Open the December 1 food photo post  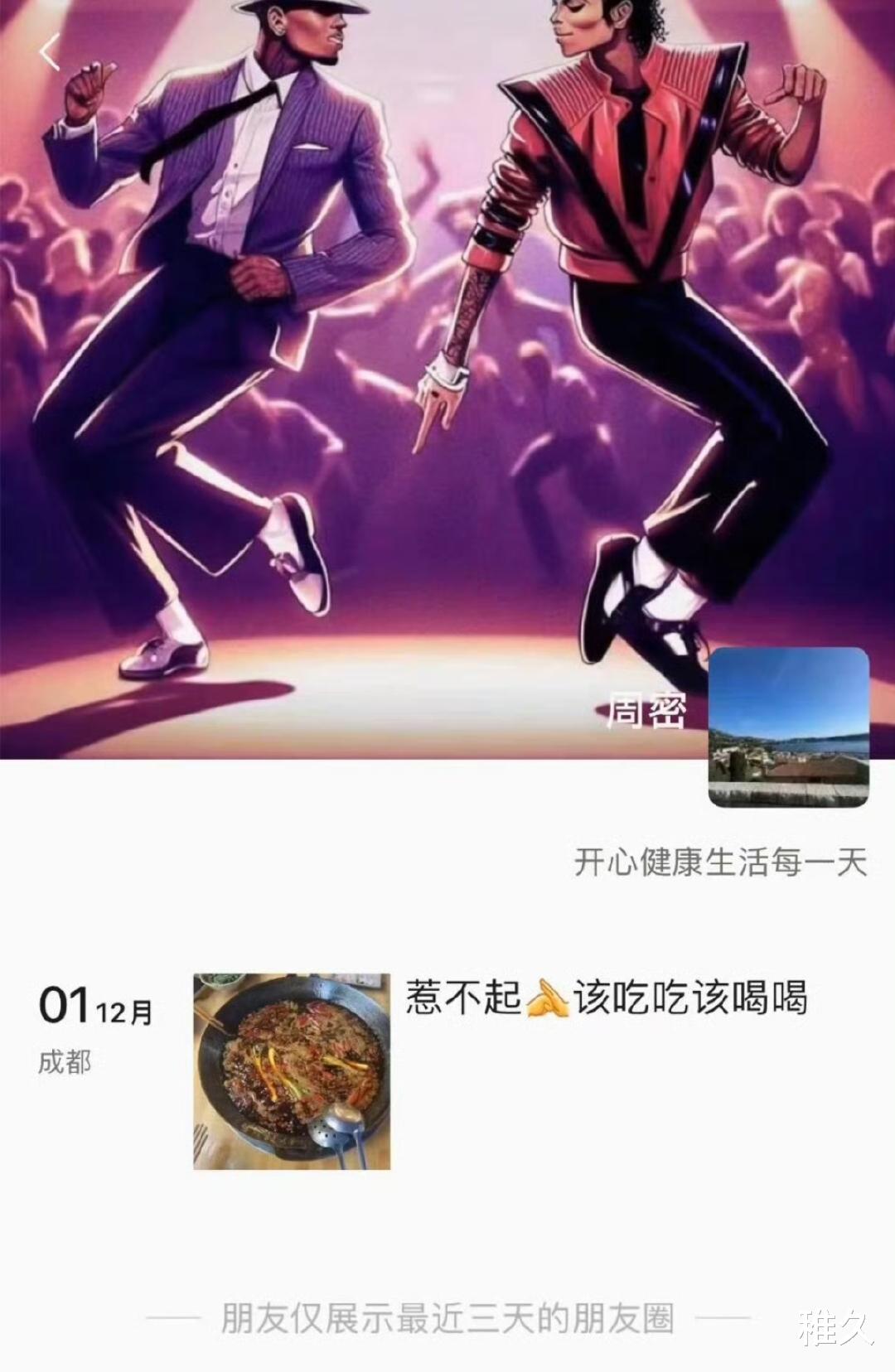(x=292, y=1071)
